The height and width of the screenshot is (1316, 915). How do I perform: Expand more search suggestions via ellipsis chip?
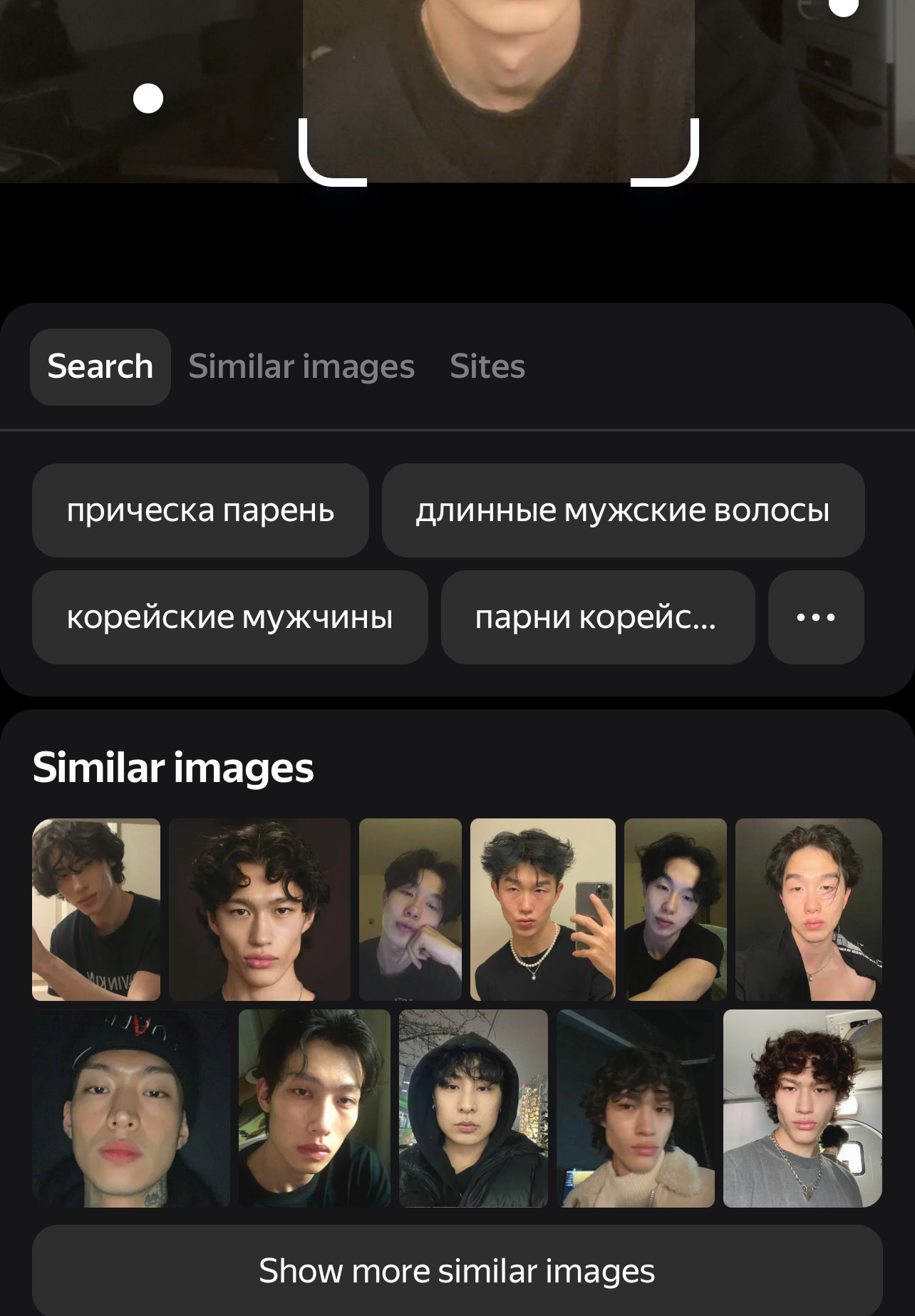815,617
